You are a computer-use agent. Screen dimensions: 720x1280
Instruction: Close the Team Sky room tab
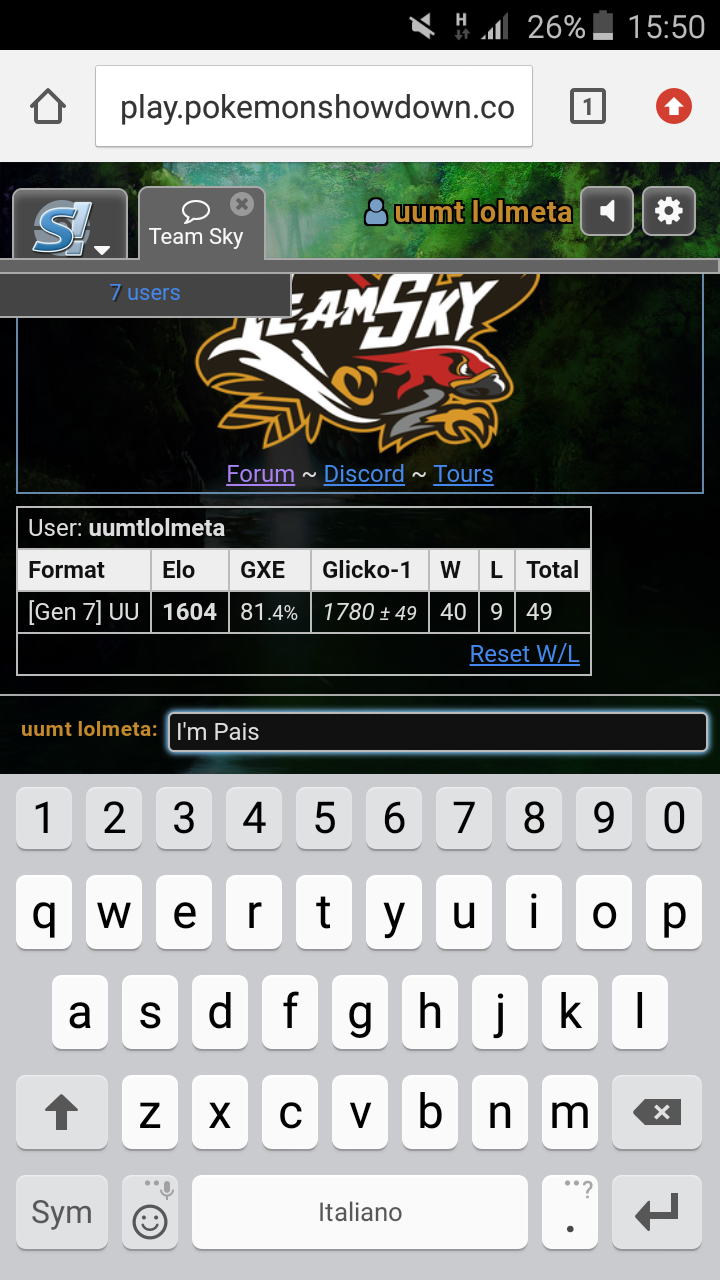(x=241, y=204)
